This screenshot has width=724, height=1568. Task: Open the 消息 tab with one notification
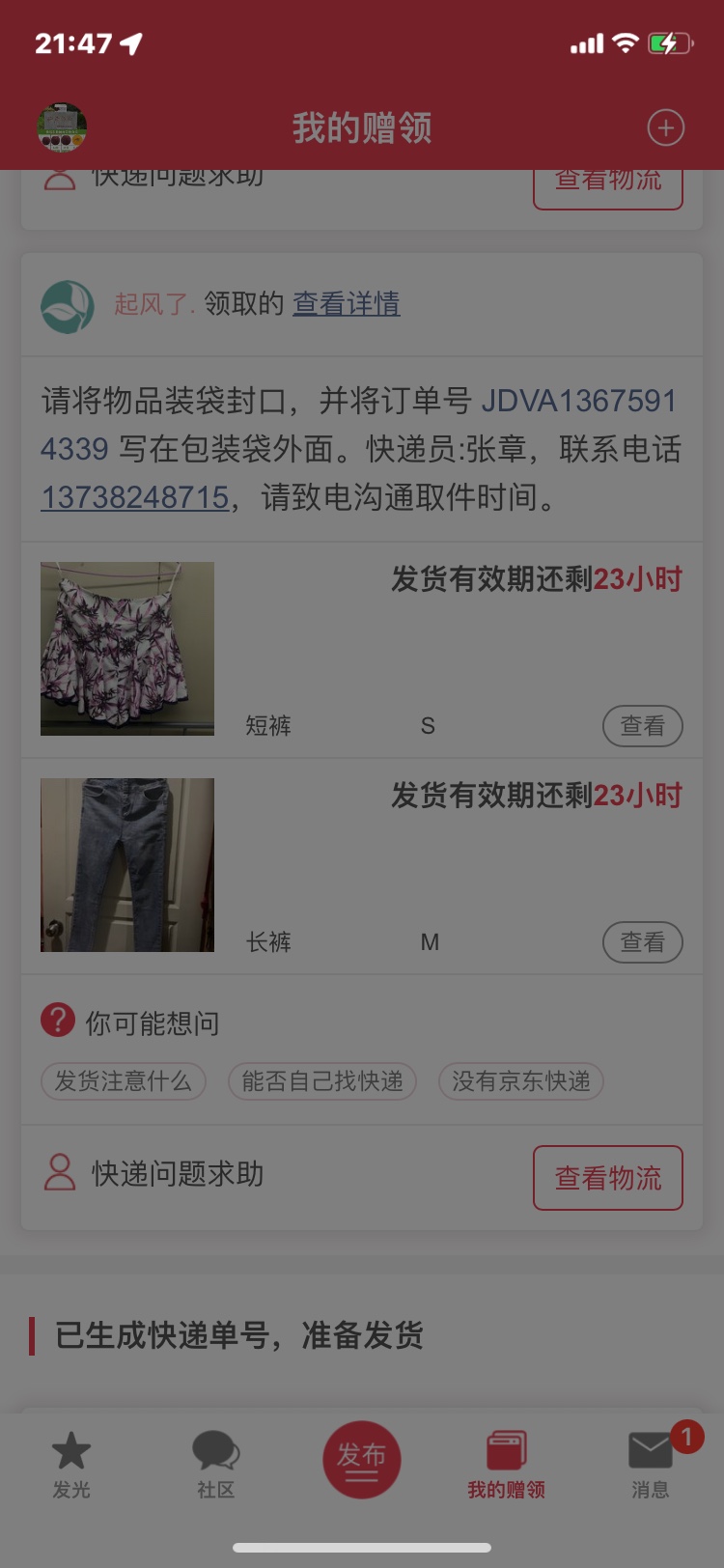point(651,1464)
